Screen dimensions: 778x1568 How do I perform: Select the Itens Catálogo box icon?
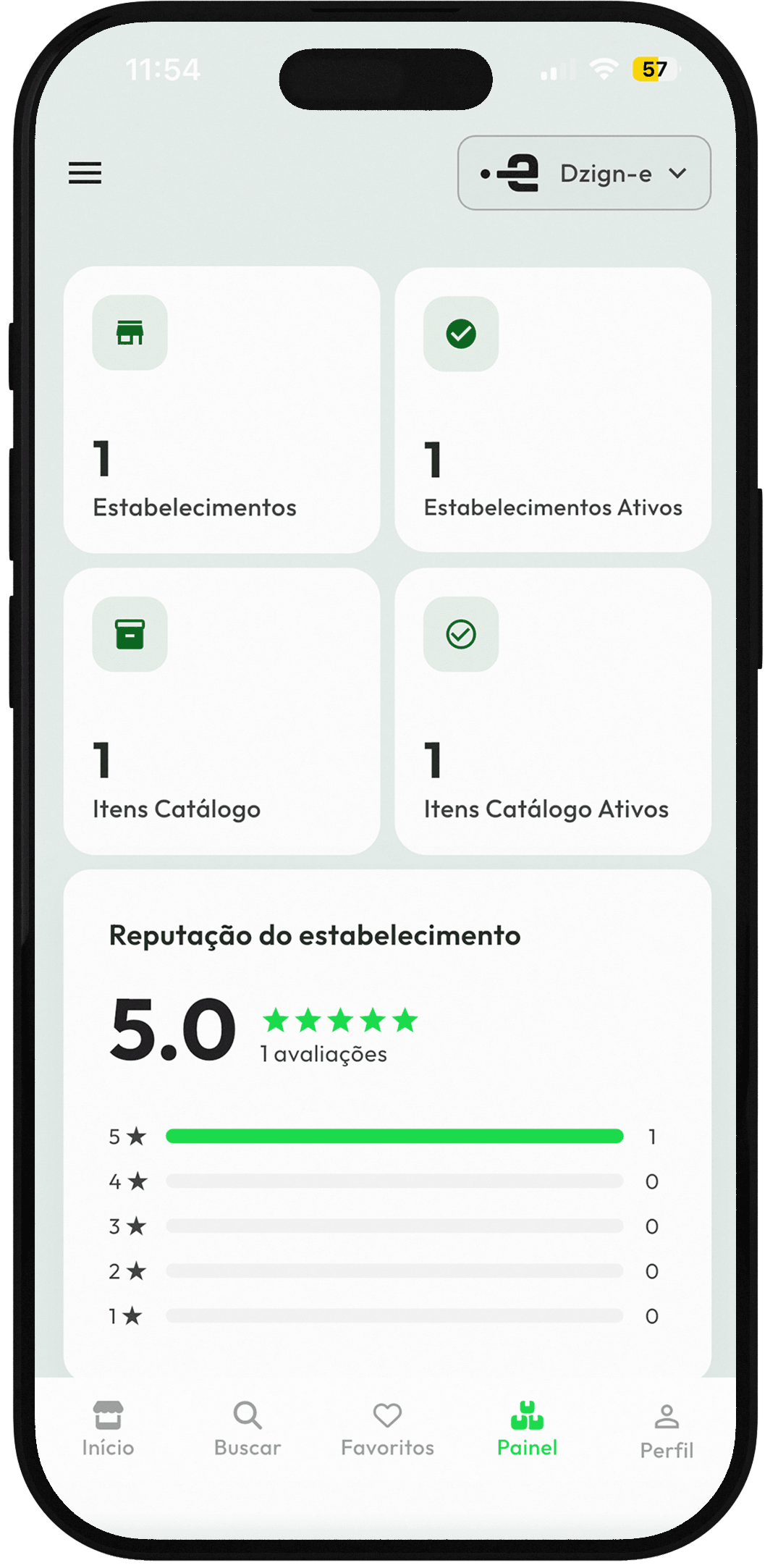coord(130,636)
